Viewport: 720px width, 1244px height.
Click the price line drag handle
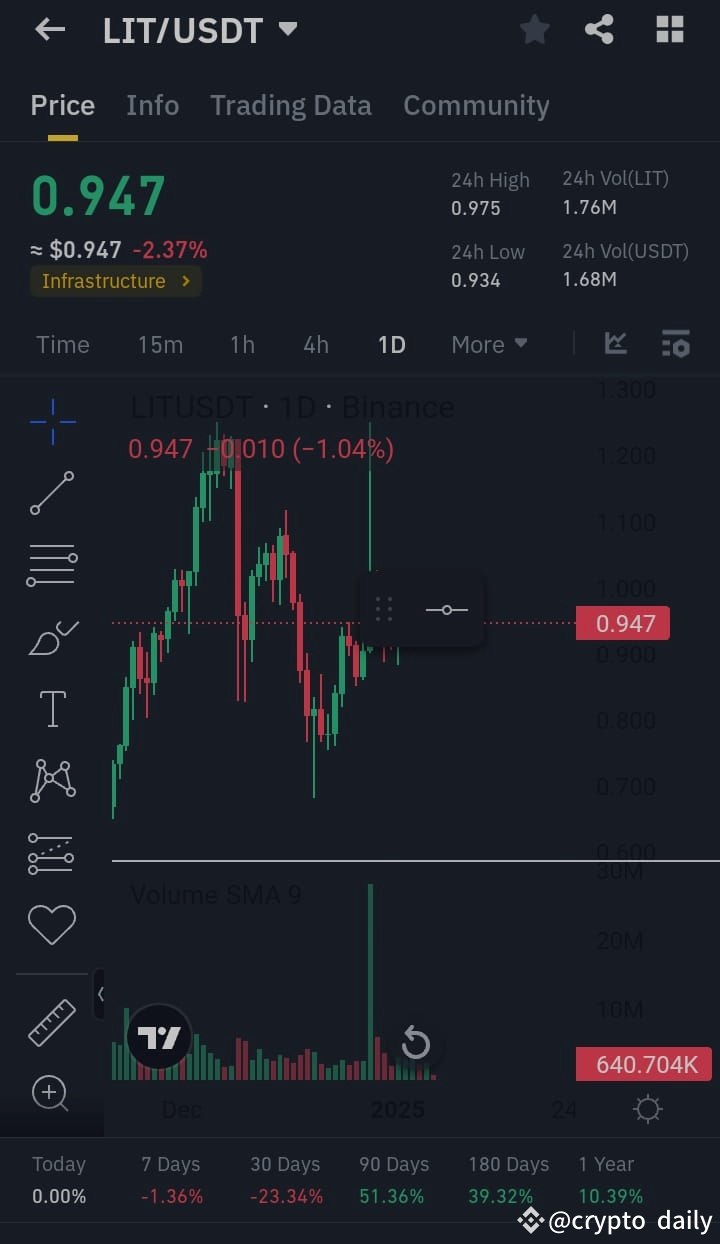[x=447, y=609]
